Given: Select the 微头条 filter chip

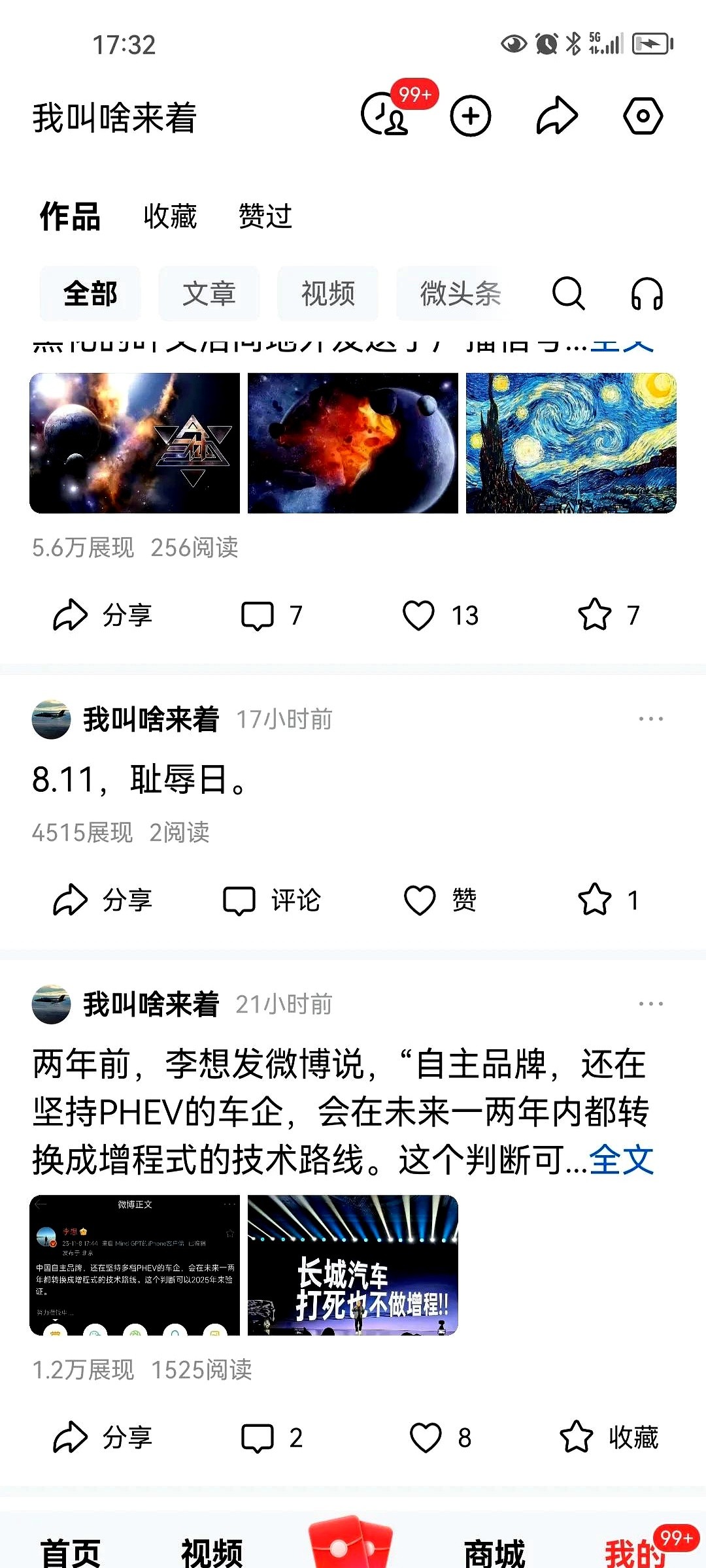Looking at the screenshot, I should (460, 293).
